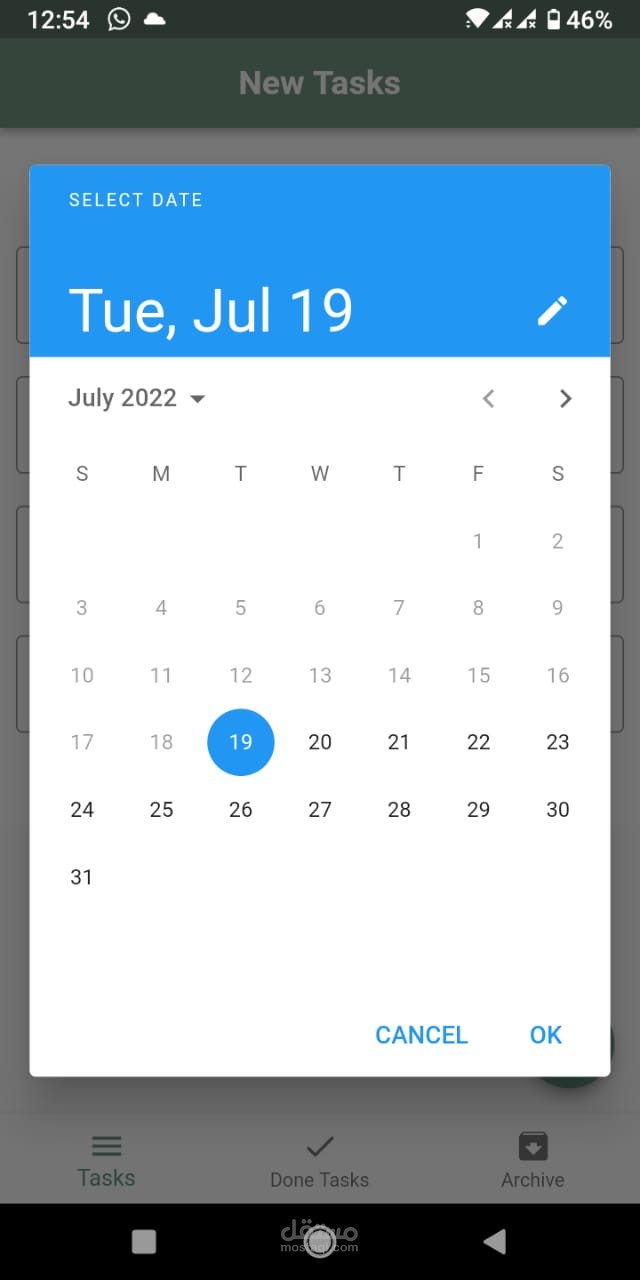Tap the system back button
640x1280 pixels.
pyautogui.click(x=494, y=1242)
